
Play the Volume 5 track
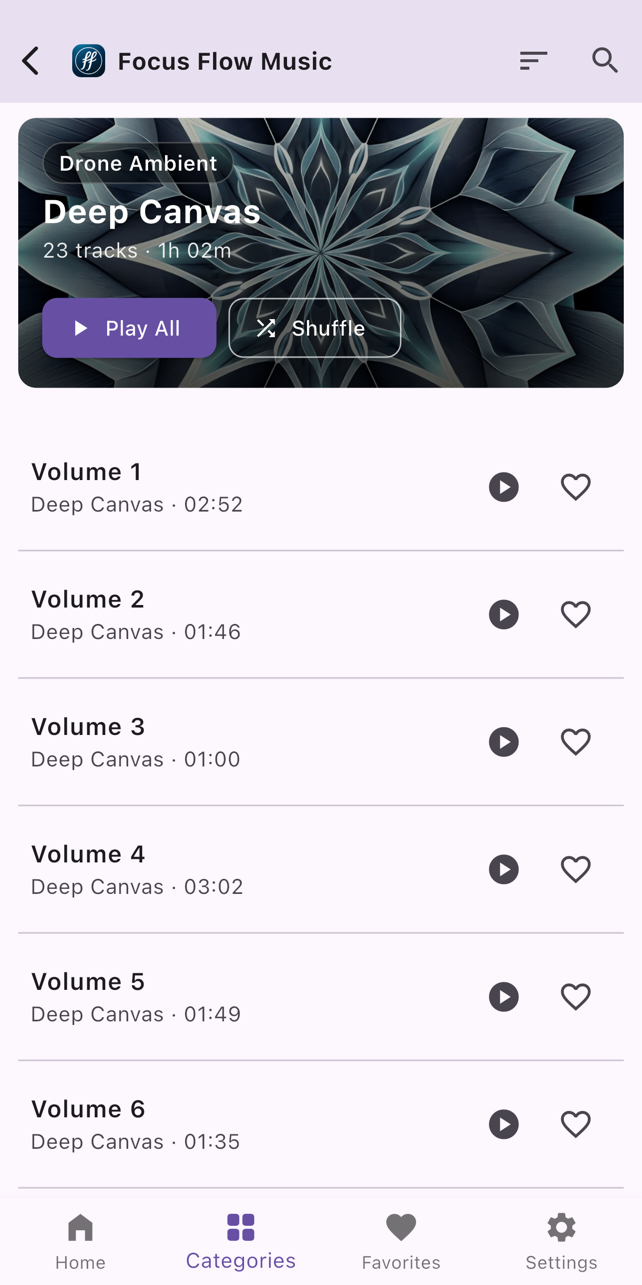click(x=504, y=997)
